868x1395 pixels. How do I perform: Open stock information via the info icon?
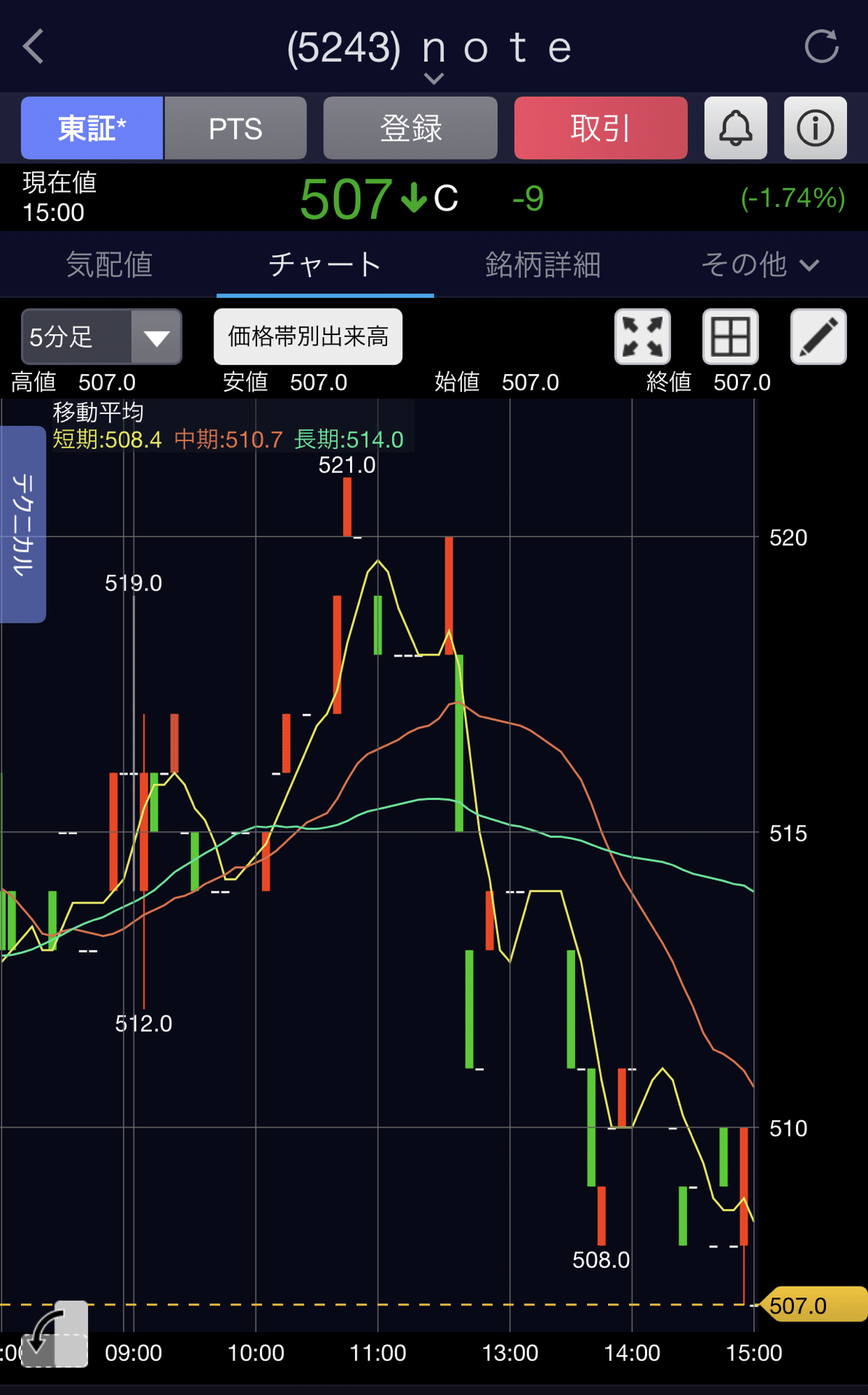[x=815, y=128]
